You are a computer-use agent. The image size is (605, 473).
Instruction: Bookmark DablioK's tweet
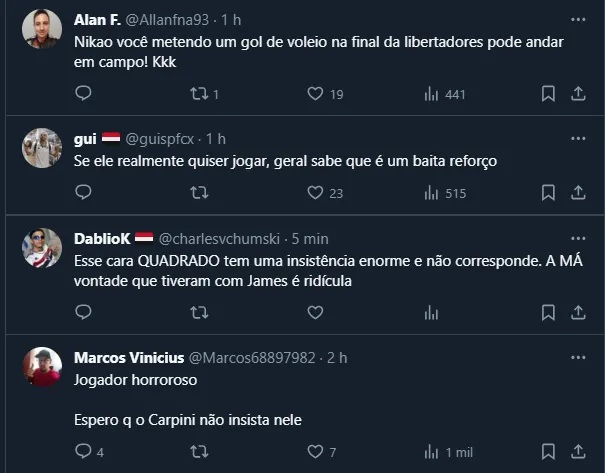[x=548, y=313]
